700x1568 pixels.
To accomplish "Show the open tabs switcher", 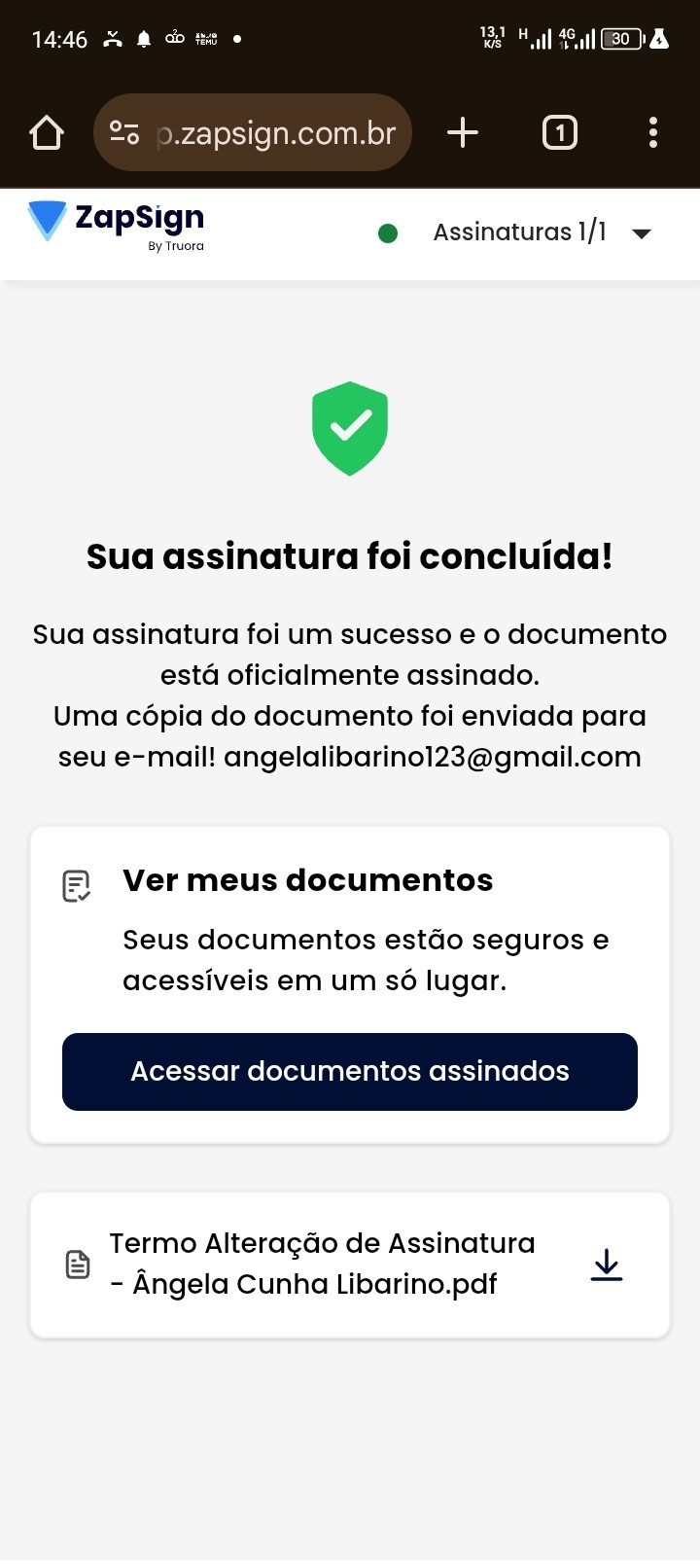I will [x=559, y=132].
